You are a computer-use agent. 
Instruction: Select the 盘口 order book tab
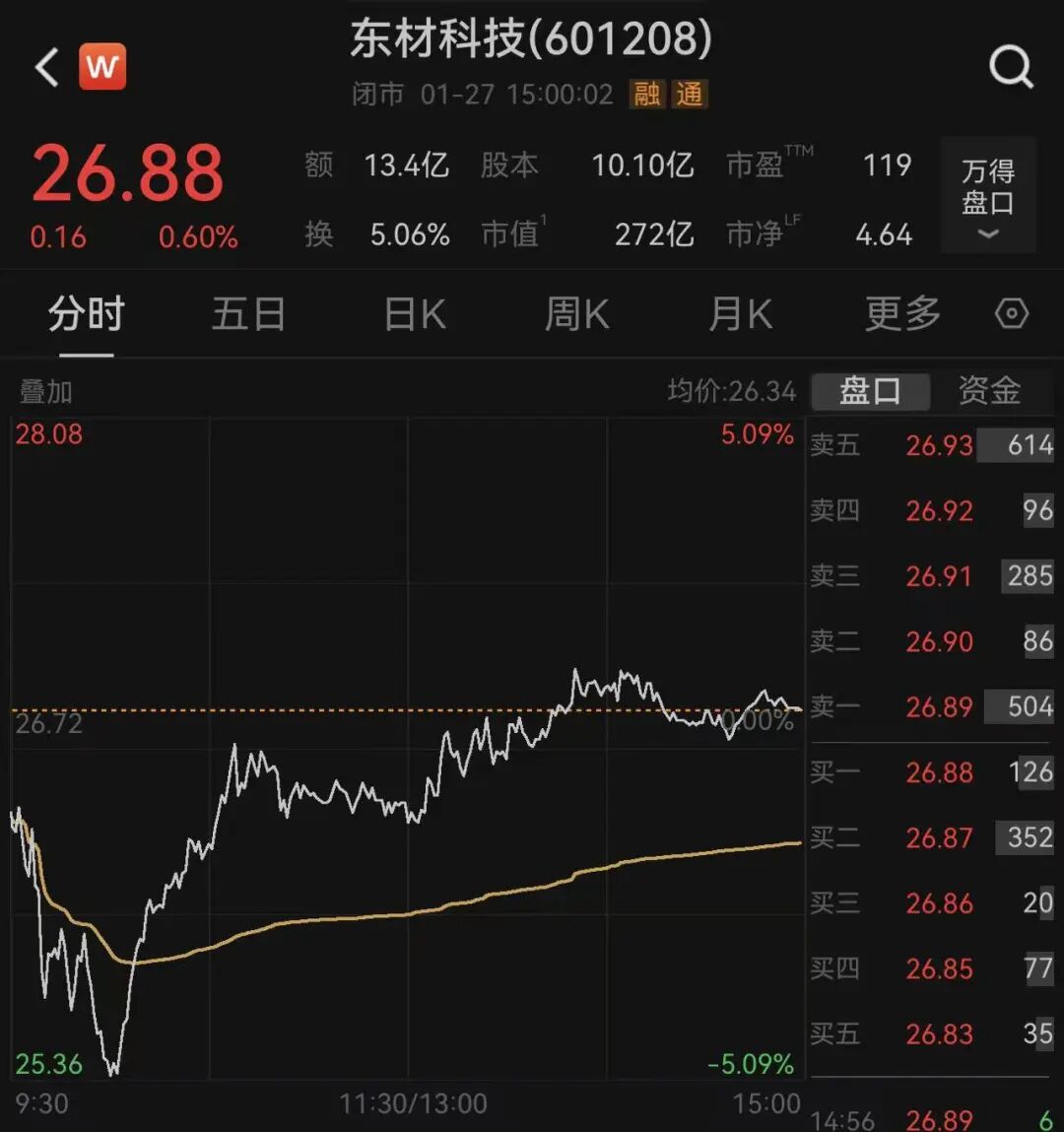pos(871,390)
